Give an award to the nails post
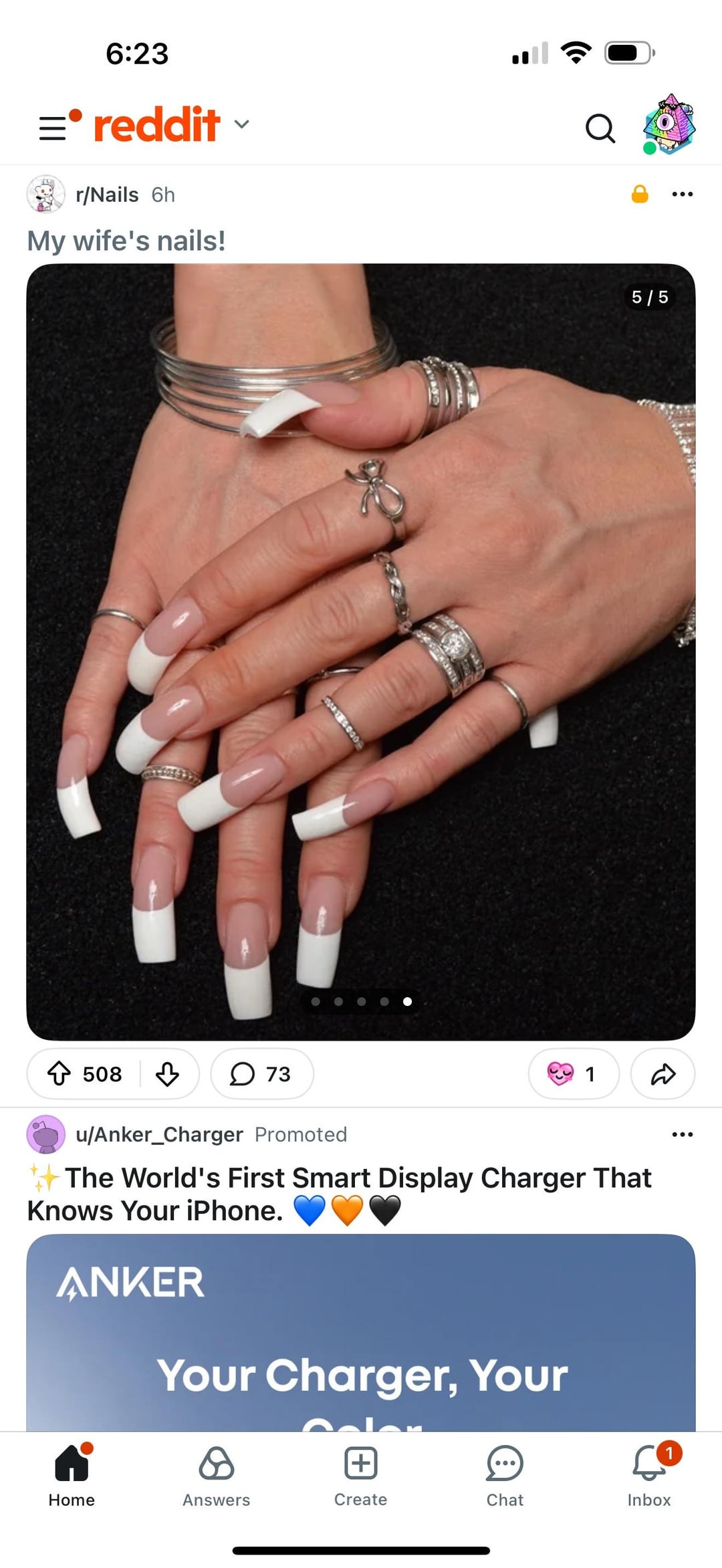Image resolution: width=722 pixels, height=1568 pixels. [x=573, y=1074]
